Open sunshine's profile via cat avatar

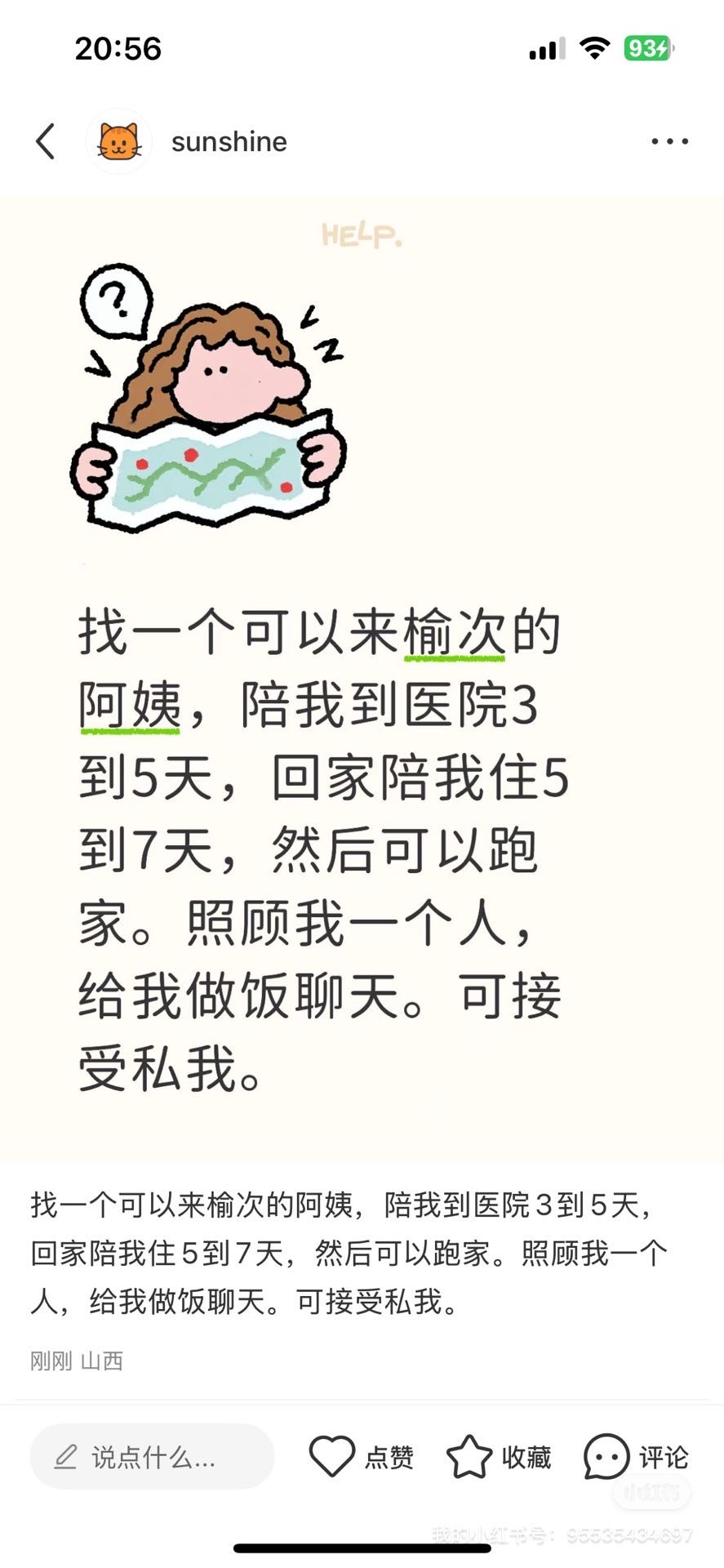tap(119, 141)
